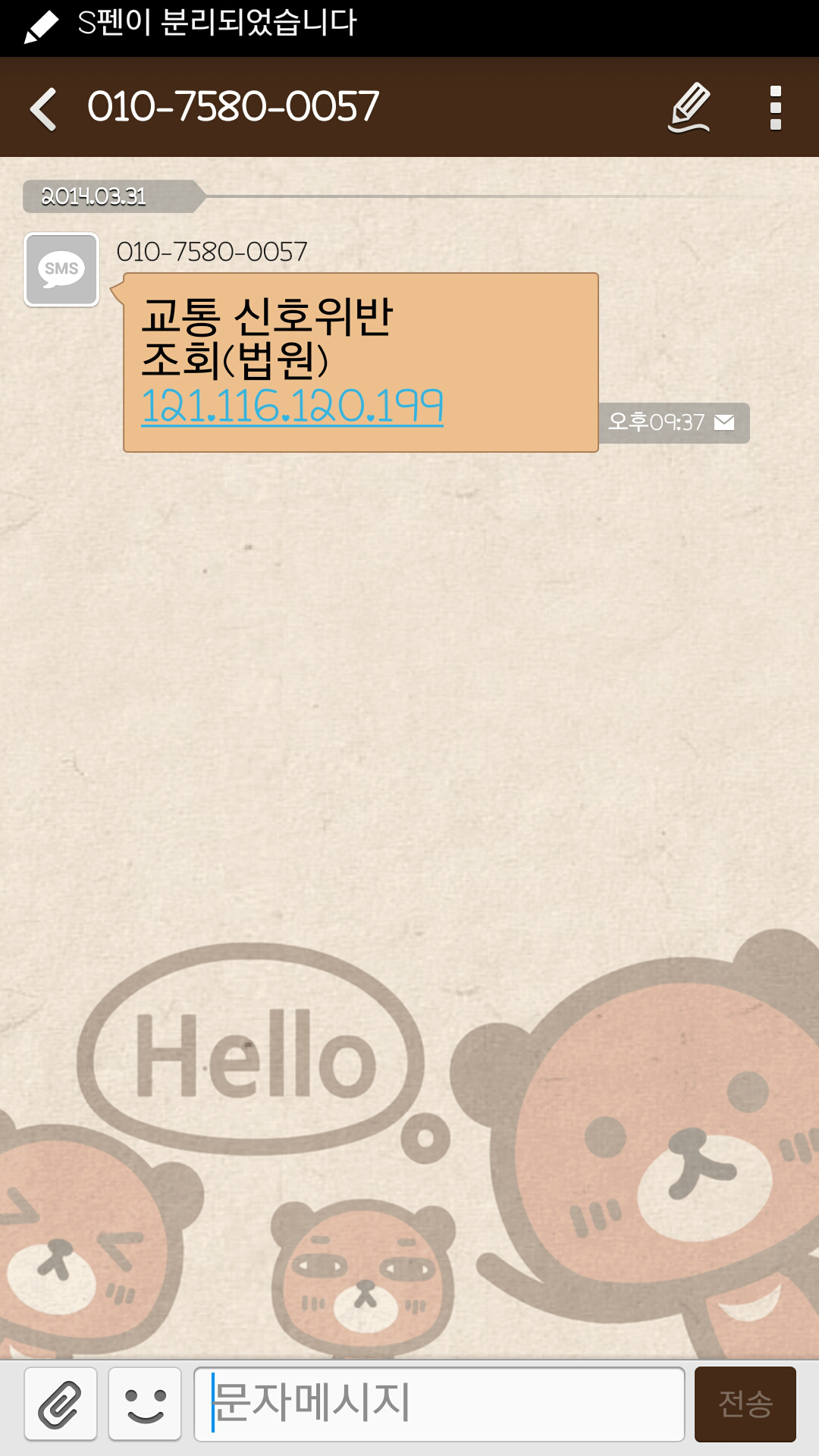
Task: Tap the SMS contact avatar
Action: (x=61, y=270)
